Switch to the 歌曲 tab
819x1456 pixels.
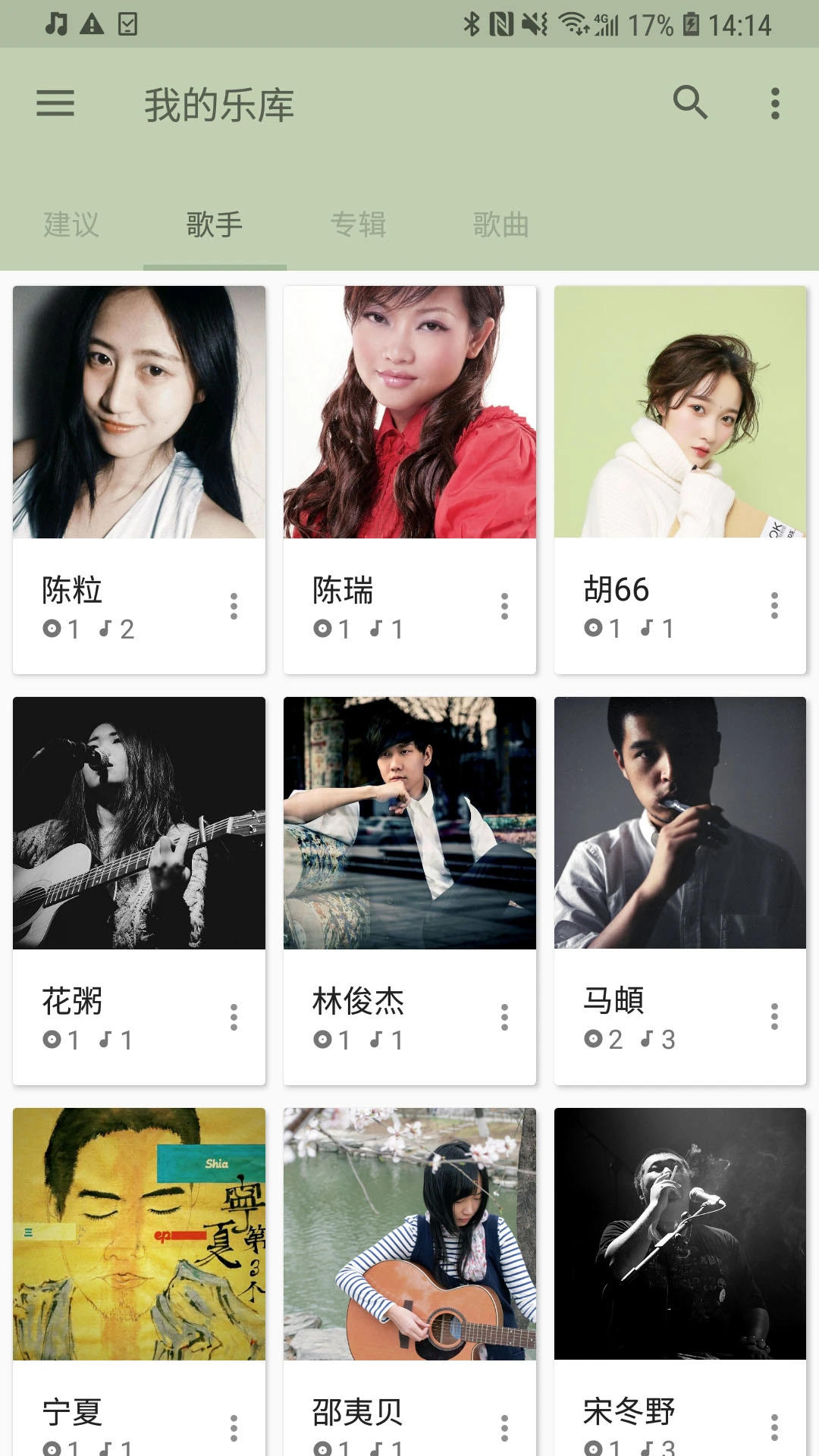(x=499, y=225)
